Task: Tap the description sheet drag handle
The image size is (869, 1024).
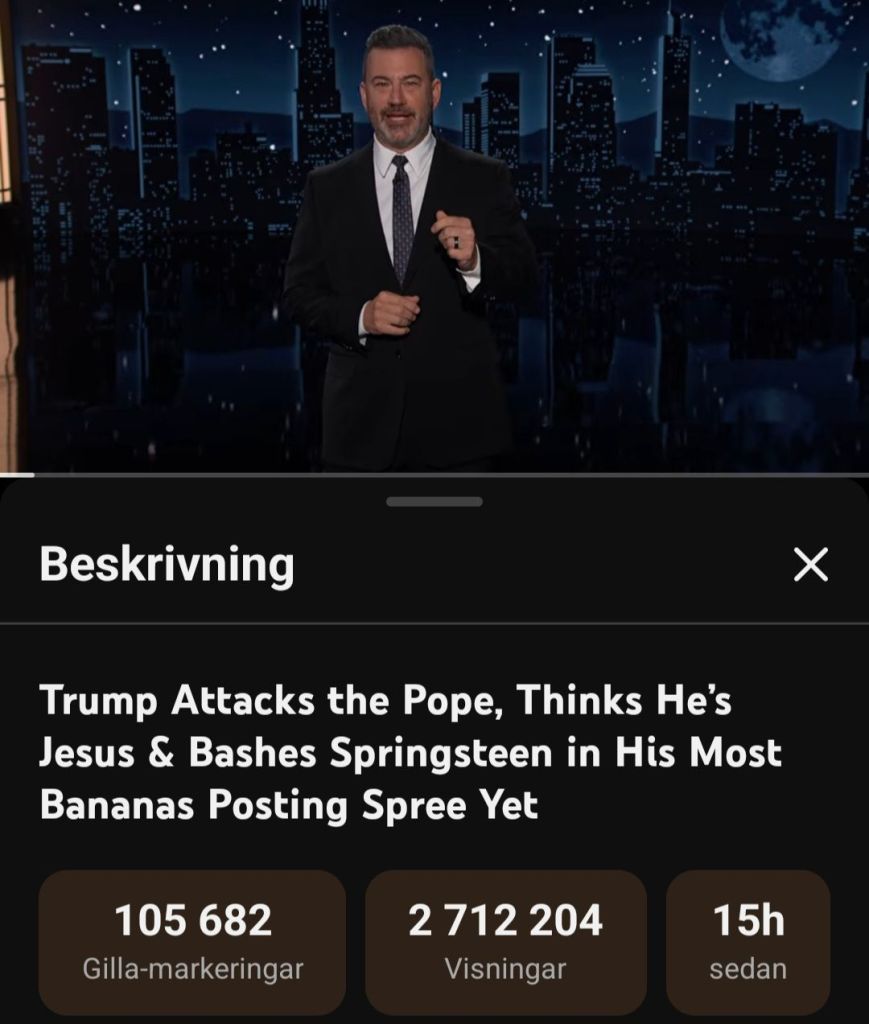Action: pos(434,501)
